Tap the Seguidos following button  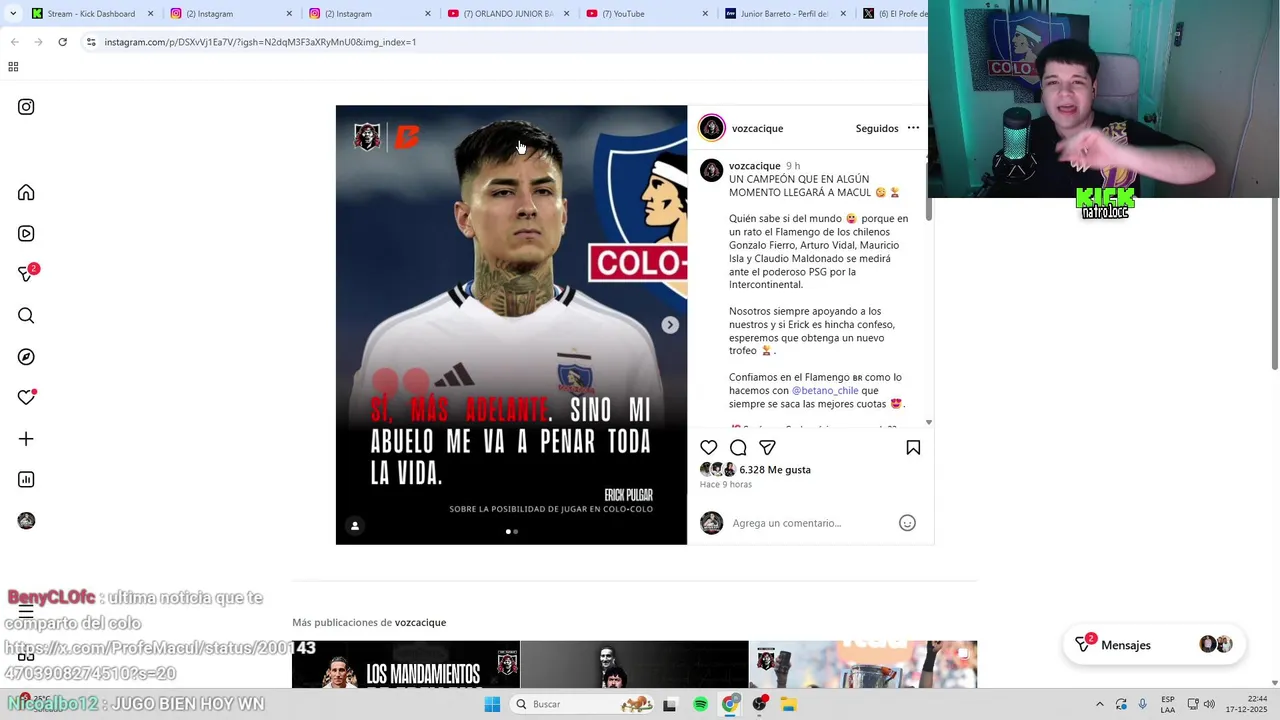point(876,128)
